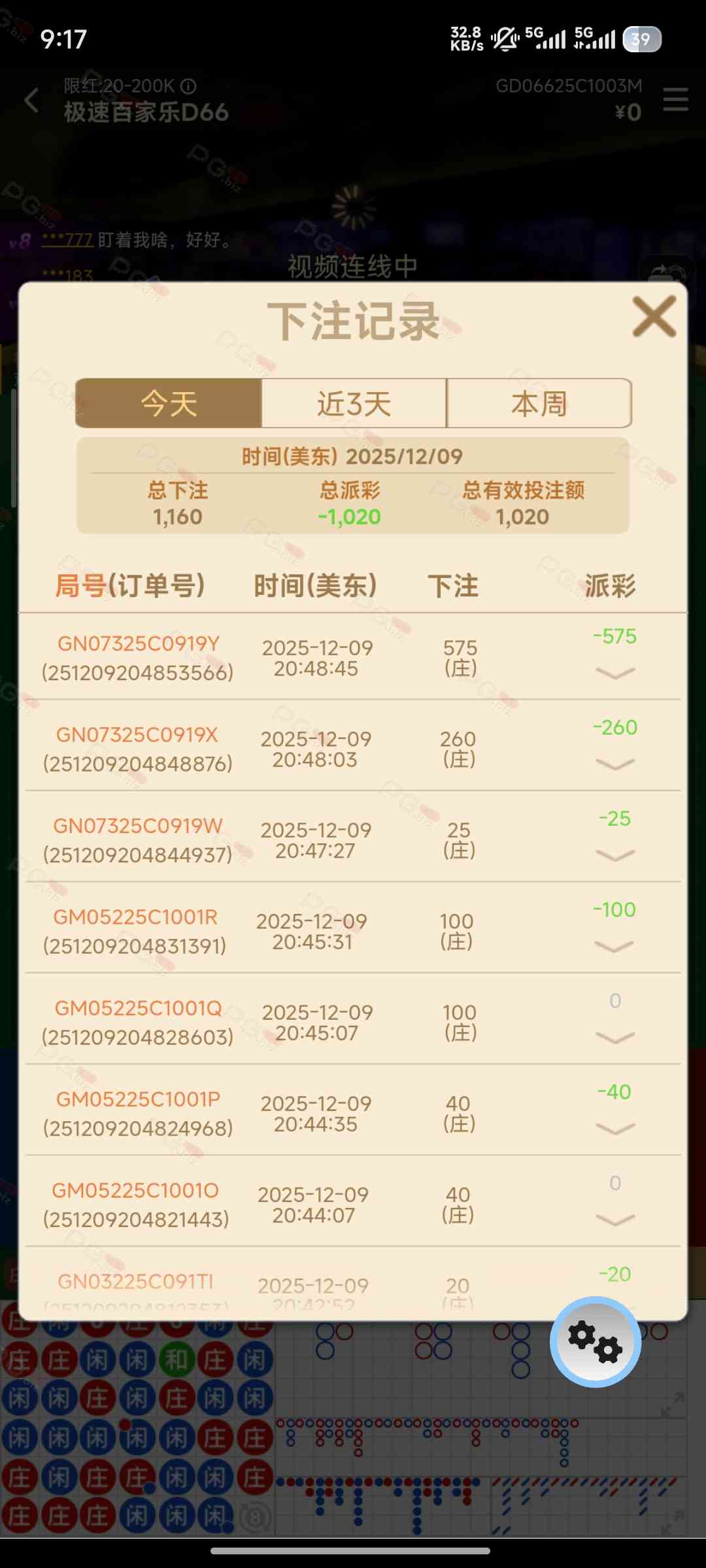Expand details for order GN07325C0919X
Screen dimensions: 706x1568
[x=615, y=764]
